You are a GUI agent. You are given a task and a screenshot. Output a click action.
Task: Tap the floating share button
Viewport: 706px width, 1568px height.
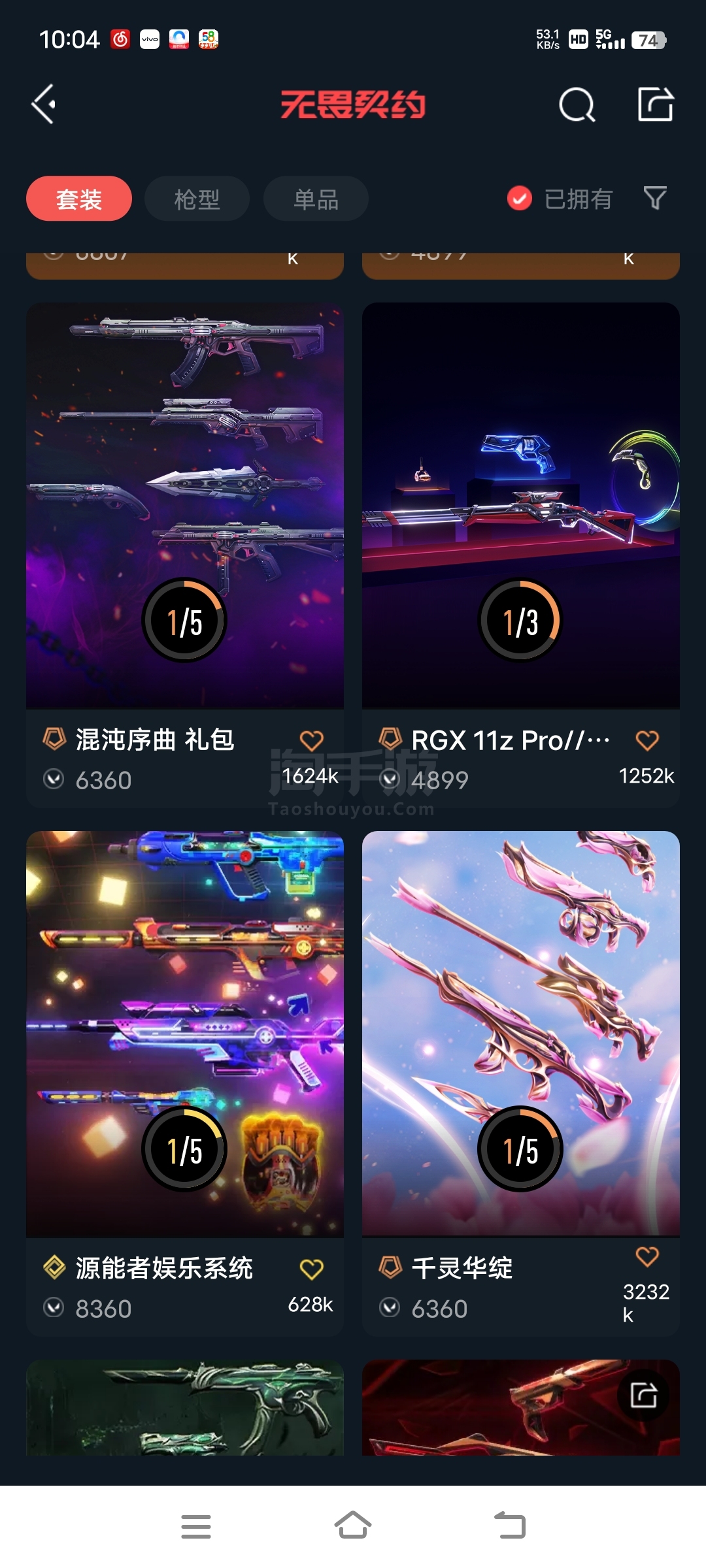[x=644, y=1396]
